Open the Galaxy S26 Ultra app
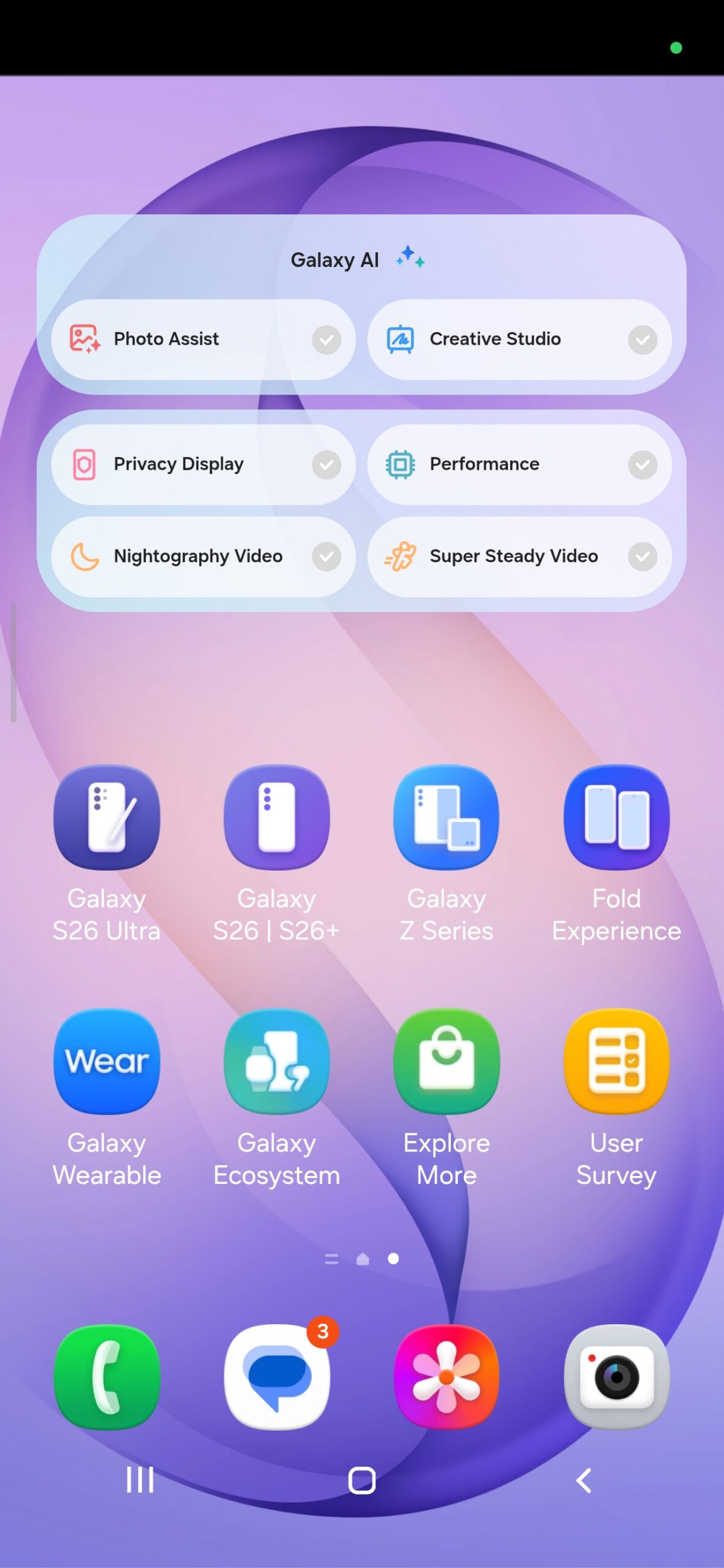724x1568 pixels. (107, 820)
